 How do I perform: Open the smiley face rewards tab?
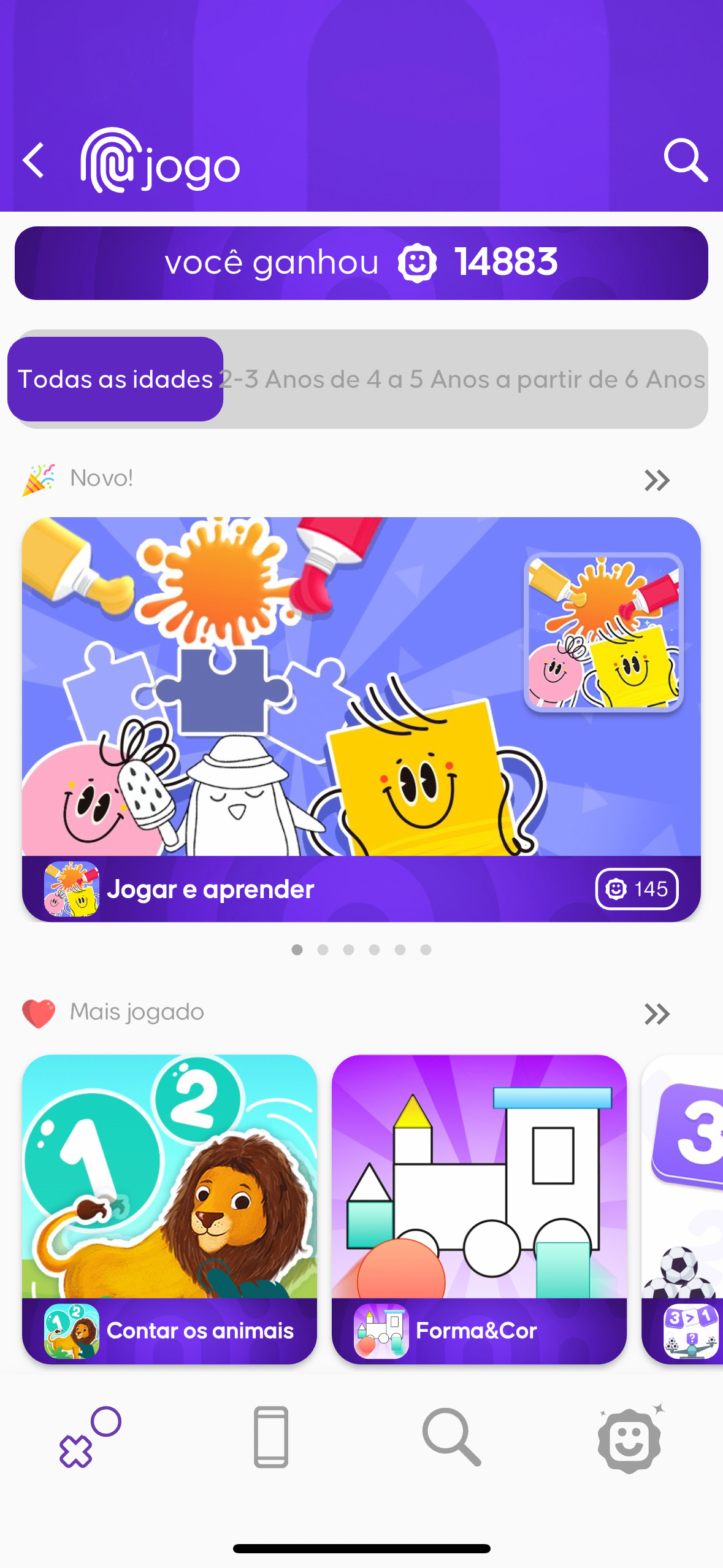point(630,1437)
